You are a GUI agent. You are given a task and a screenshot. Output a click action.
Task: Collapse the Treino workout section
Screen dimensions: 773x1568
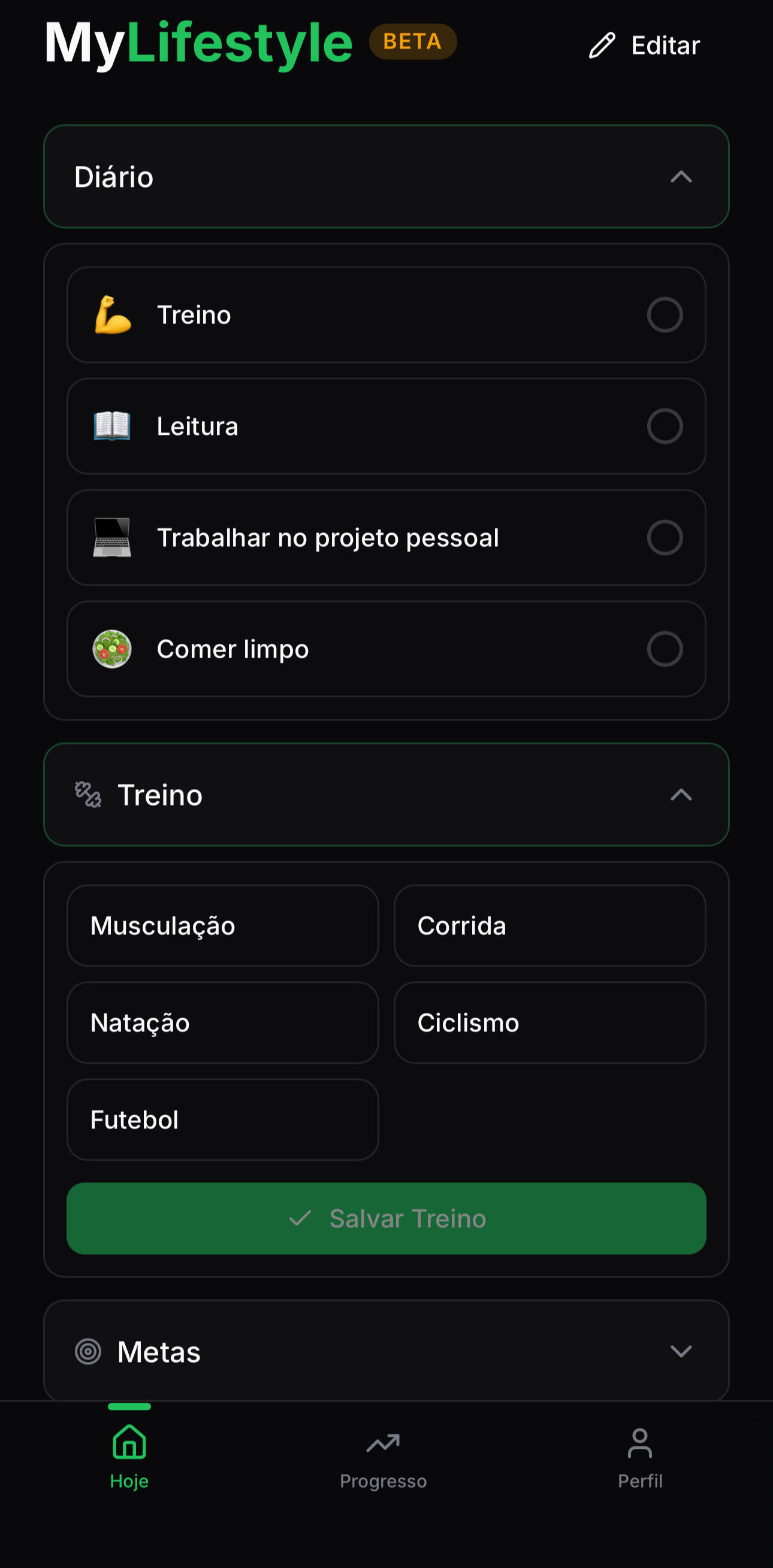(x=680, y=794)
